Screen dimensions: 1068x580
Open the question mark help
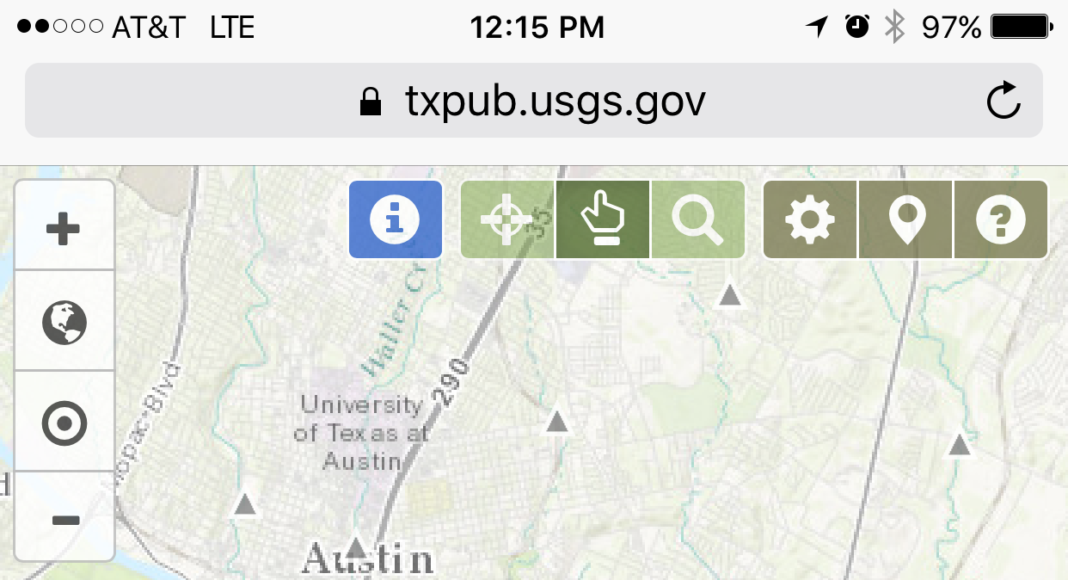1001,219
